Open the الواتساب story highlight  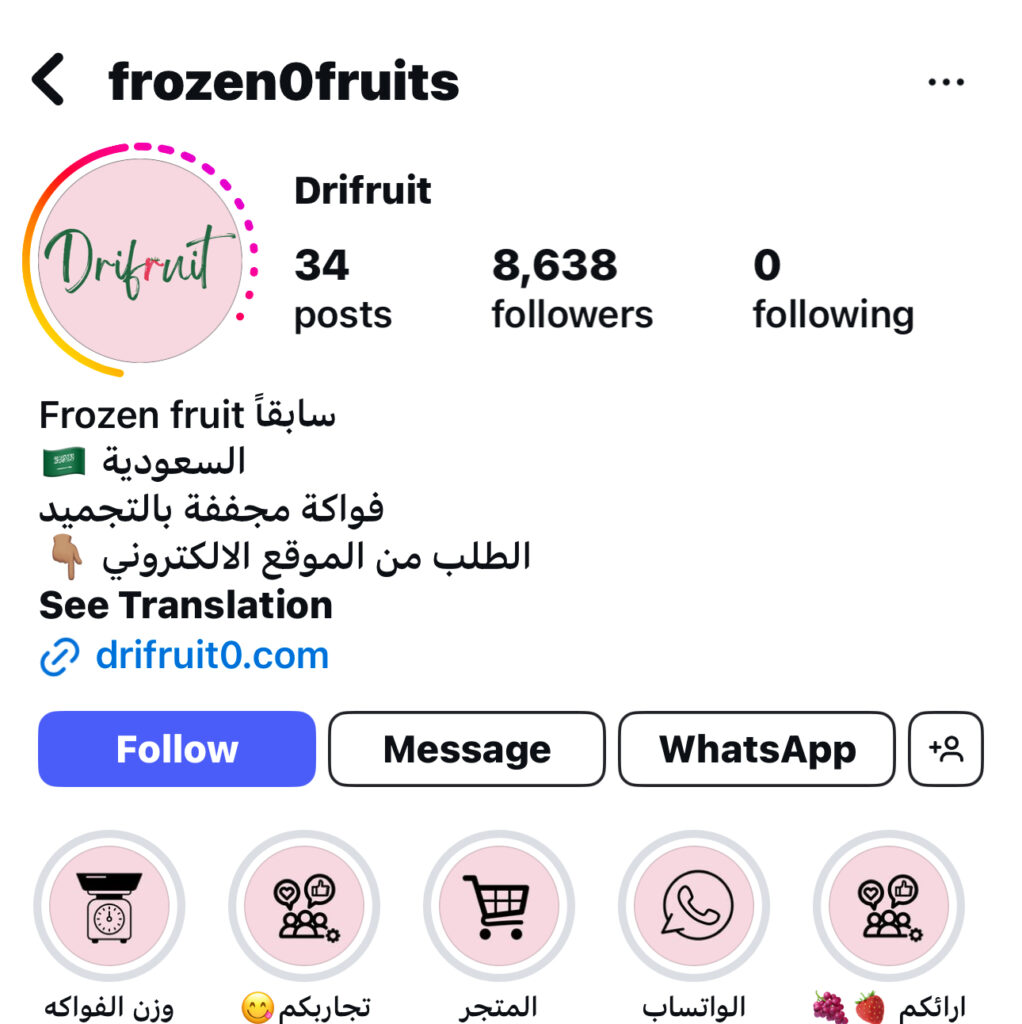[x=693, y=906]
